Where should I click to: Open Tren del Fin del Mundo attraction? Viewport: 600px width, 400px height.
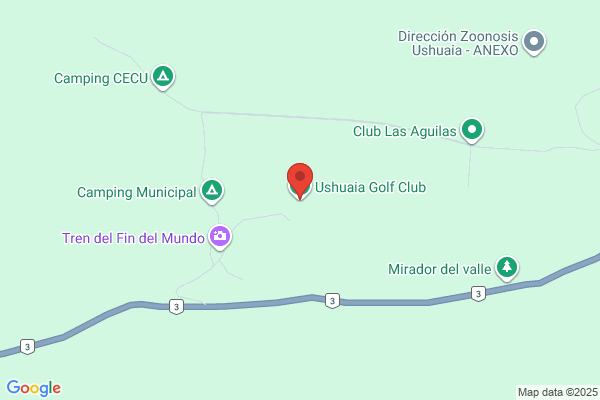220,237
